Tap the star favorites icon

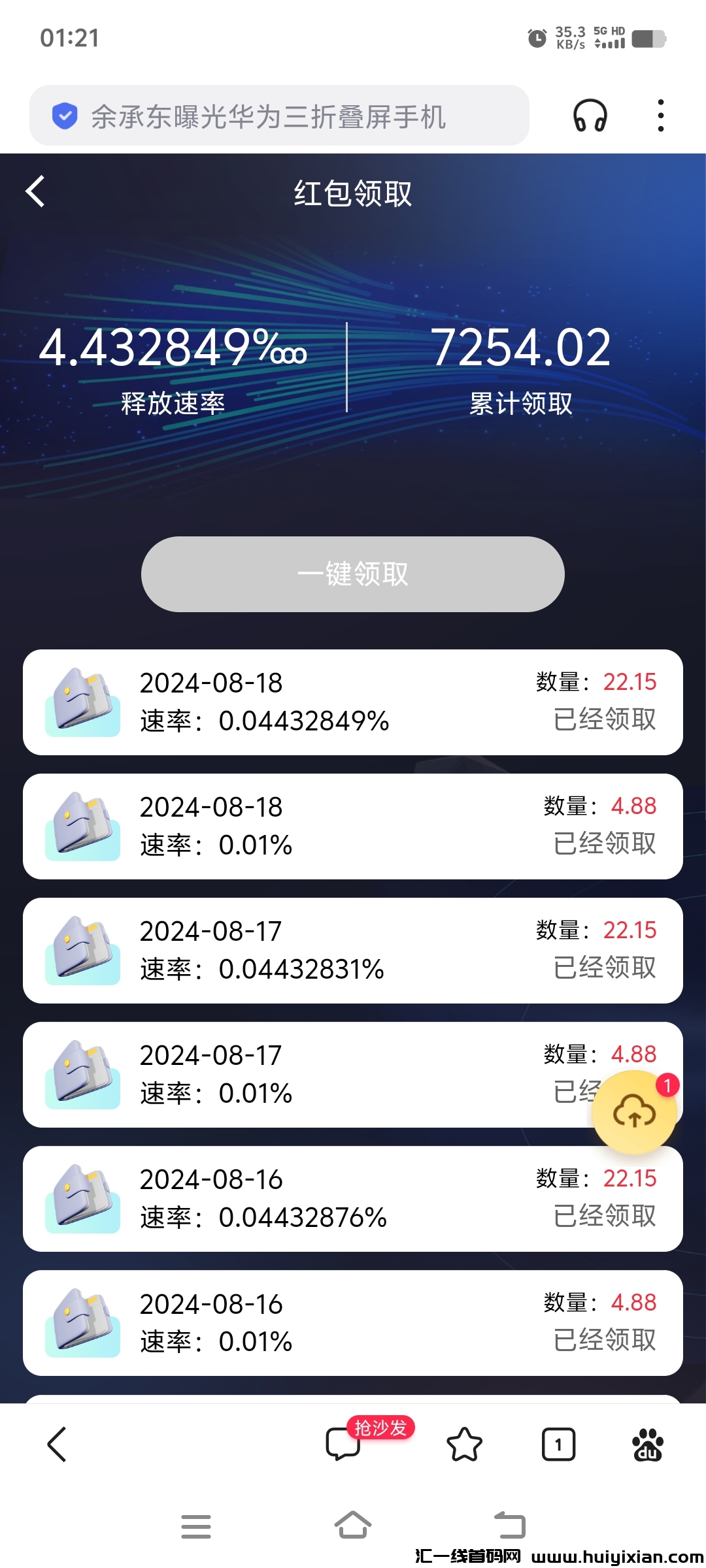[465, 1447]
